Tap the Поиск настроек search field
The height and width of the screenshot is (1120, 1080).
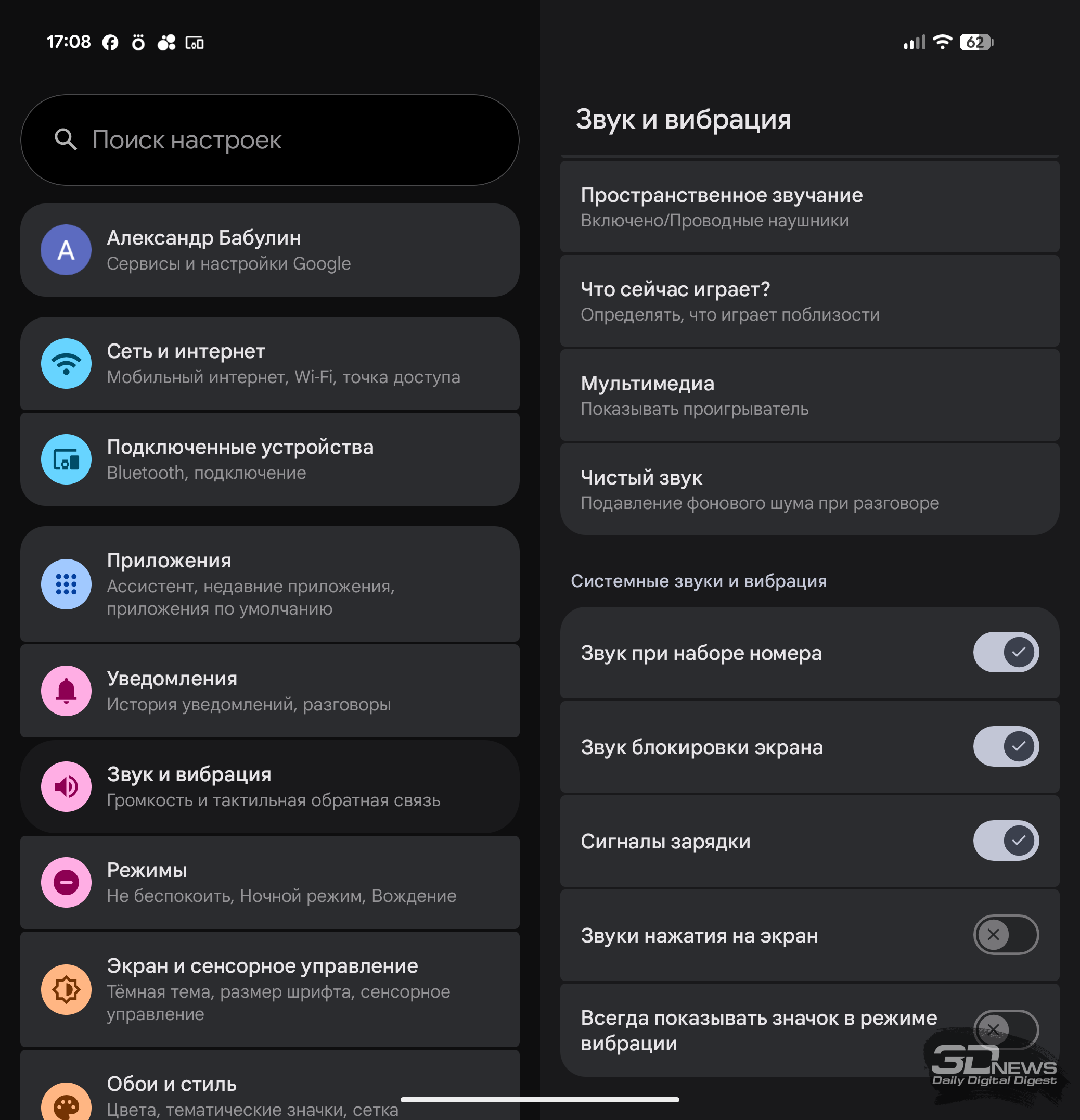[269, 140]
